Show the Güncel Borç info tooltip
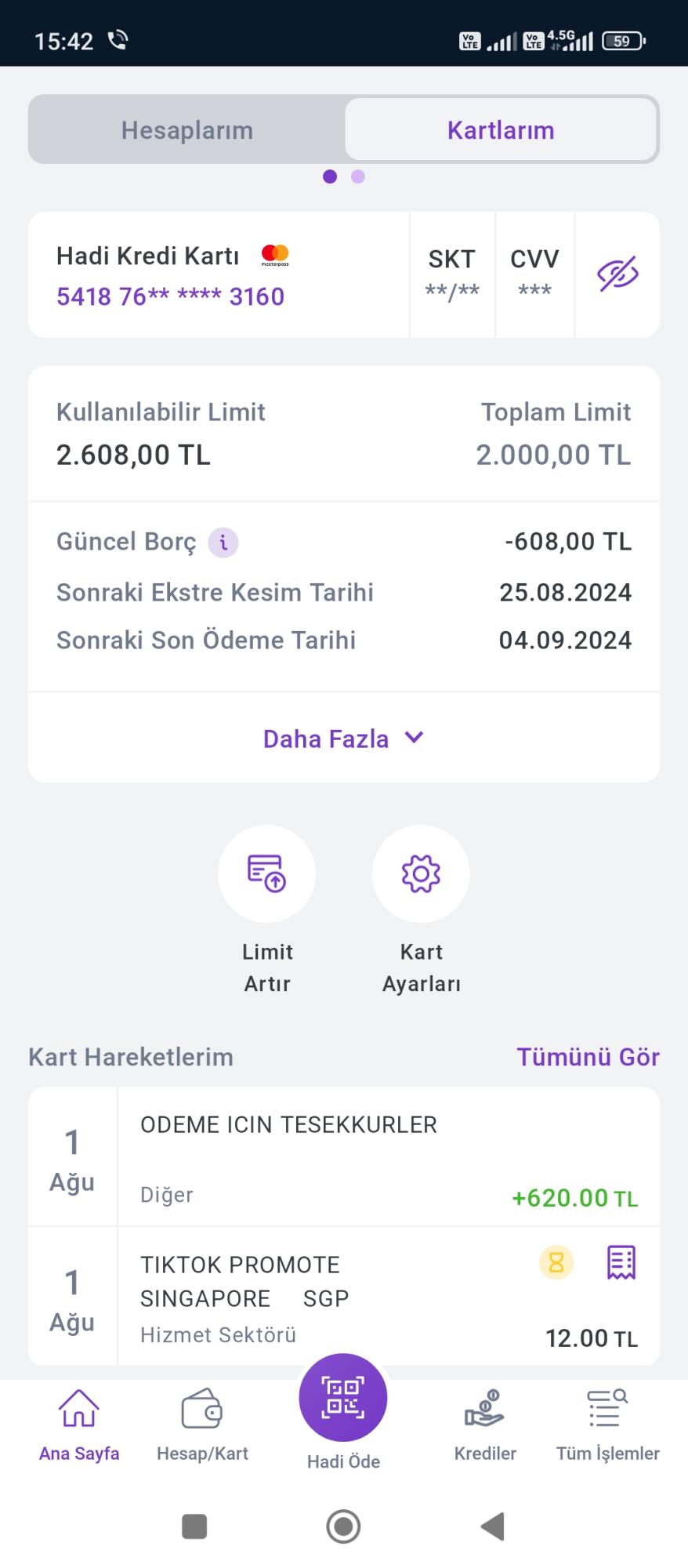The image size is (688, 1568). pyautogui.click(x=224, y=542)
